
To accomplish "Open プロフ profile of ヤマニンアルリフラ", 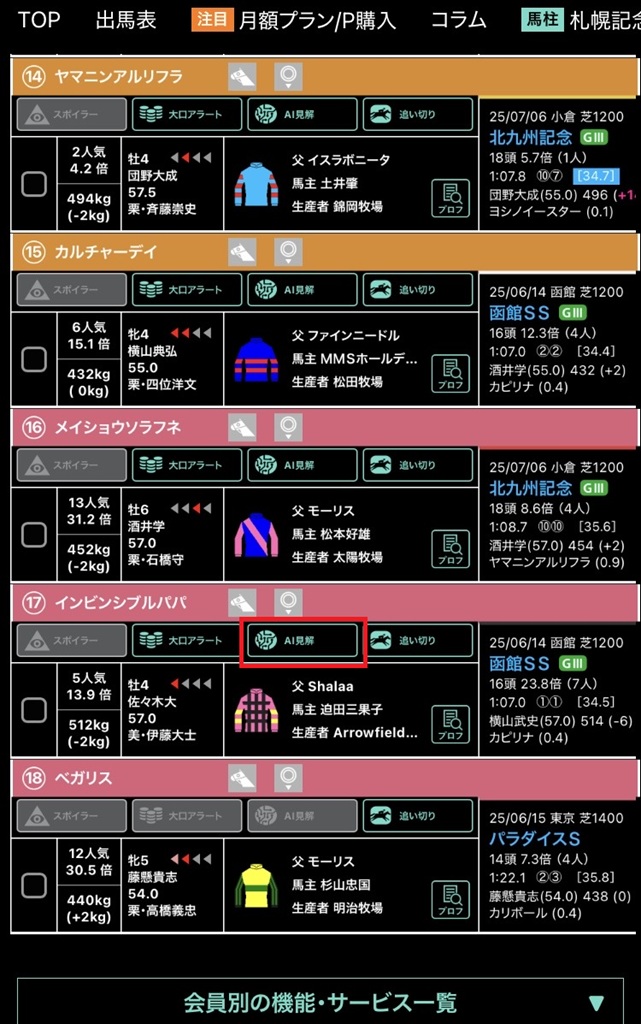I will point(450,198).
